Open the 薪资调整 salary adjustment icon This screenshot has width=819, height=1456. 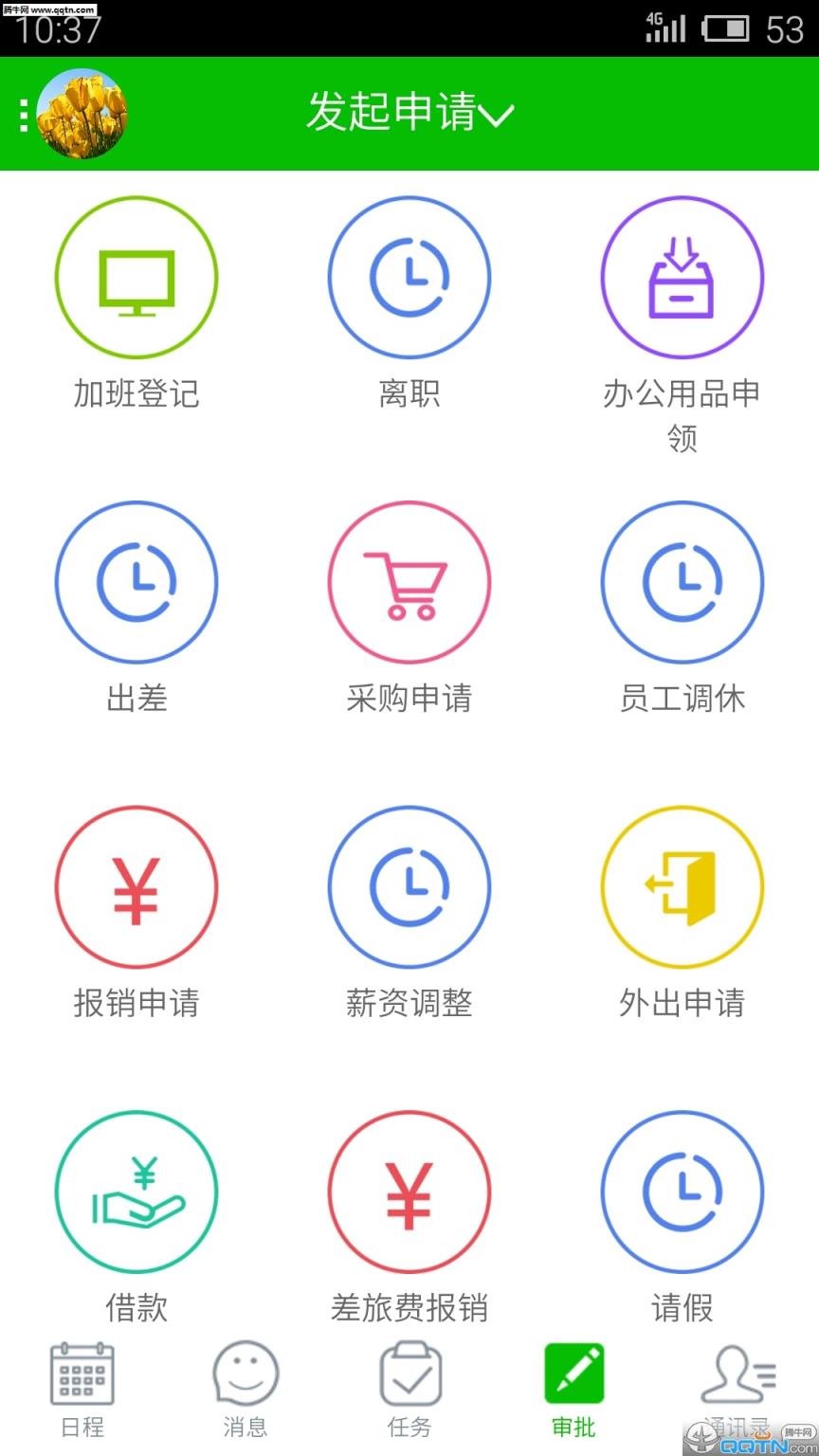(409, 887)
